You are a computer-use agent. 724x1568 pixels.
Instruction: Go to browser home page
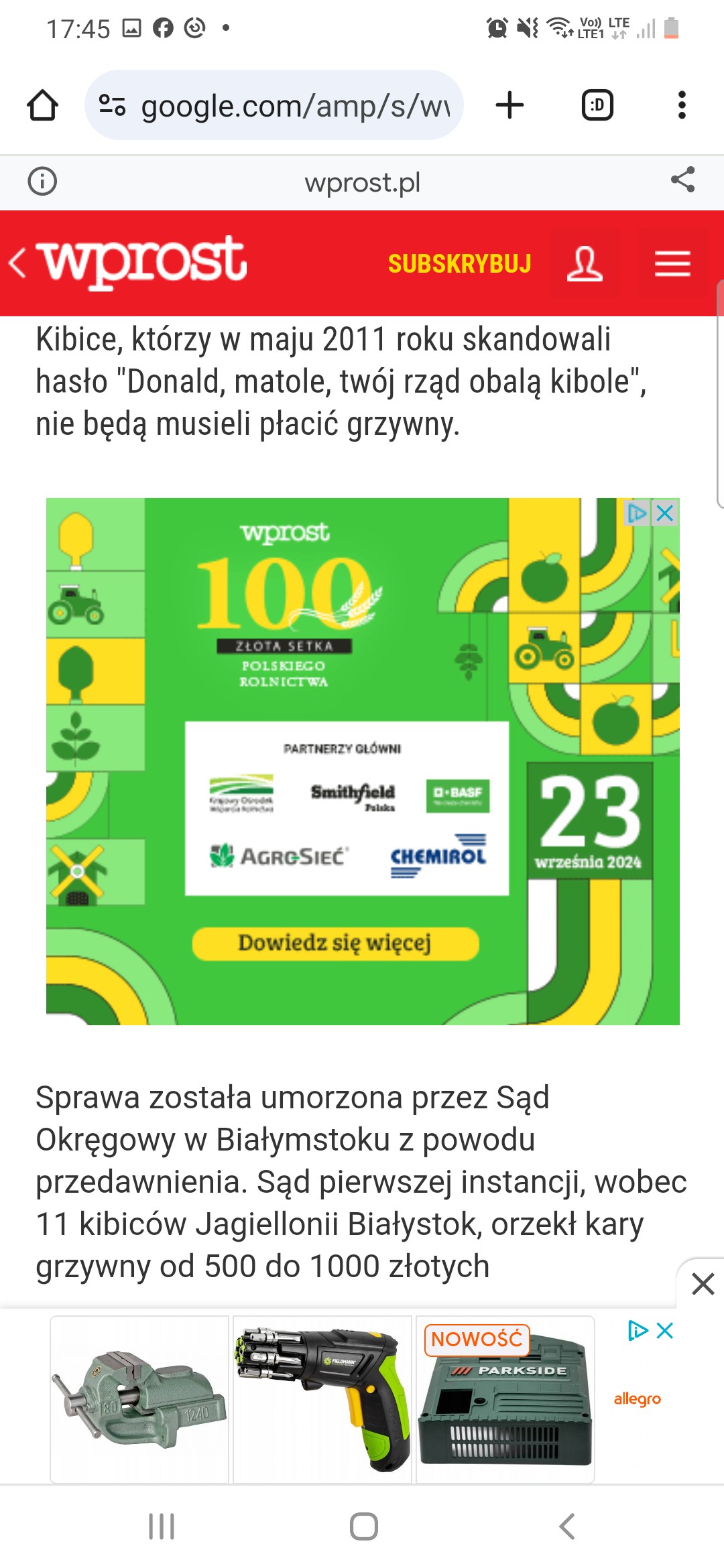pos(42,105)
